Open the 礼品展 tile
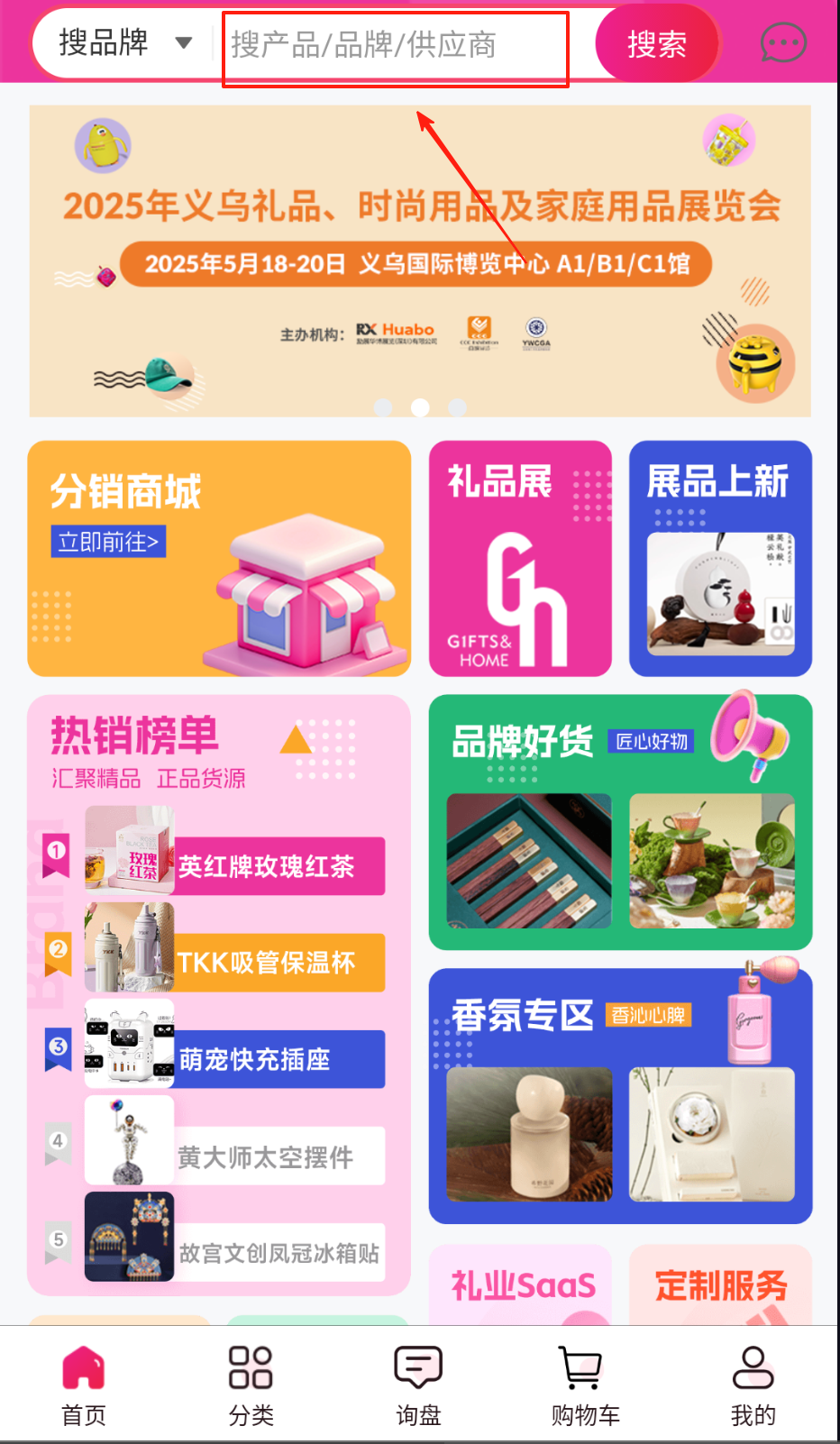This screenshot has width=840, height=1444. 520,559
